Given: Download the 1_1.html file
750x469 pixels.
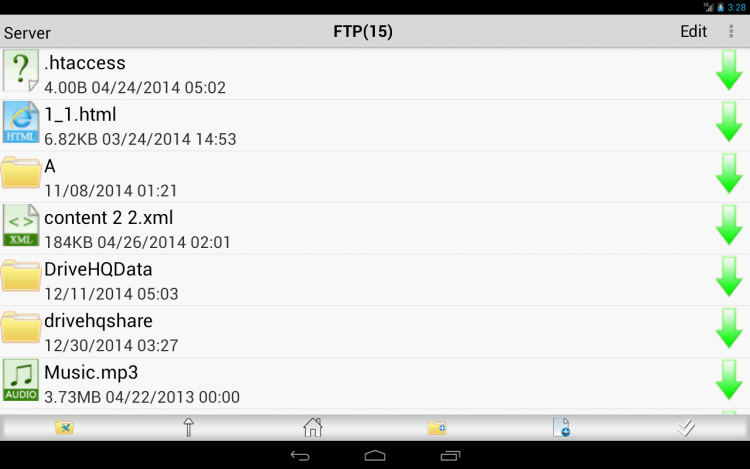Looking at the screenshot, I should pyautogui.click(x=729, y=122).
